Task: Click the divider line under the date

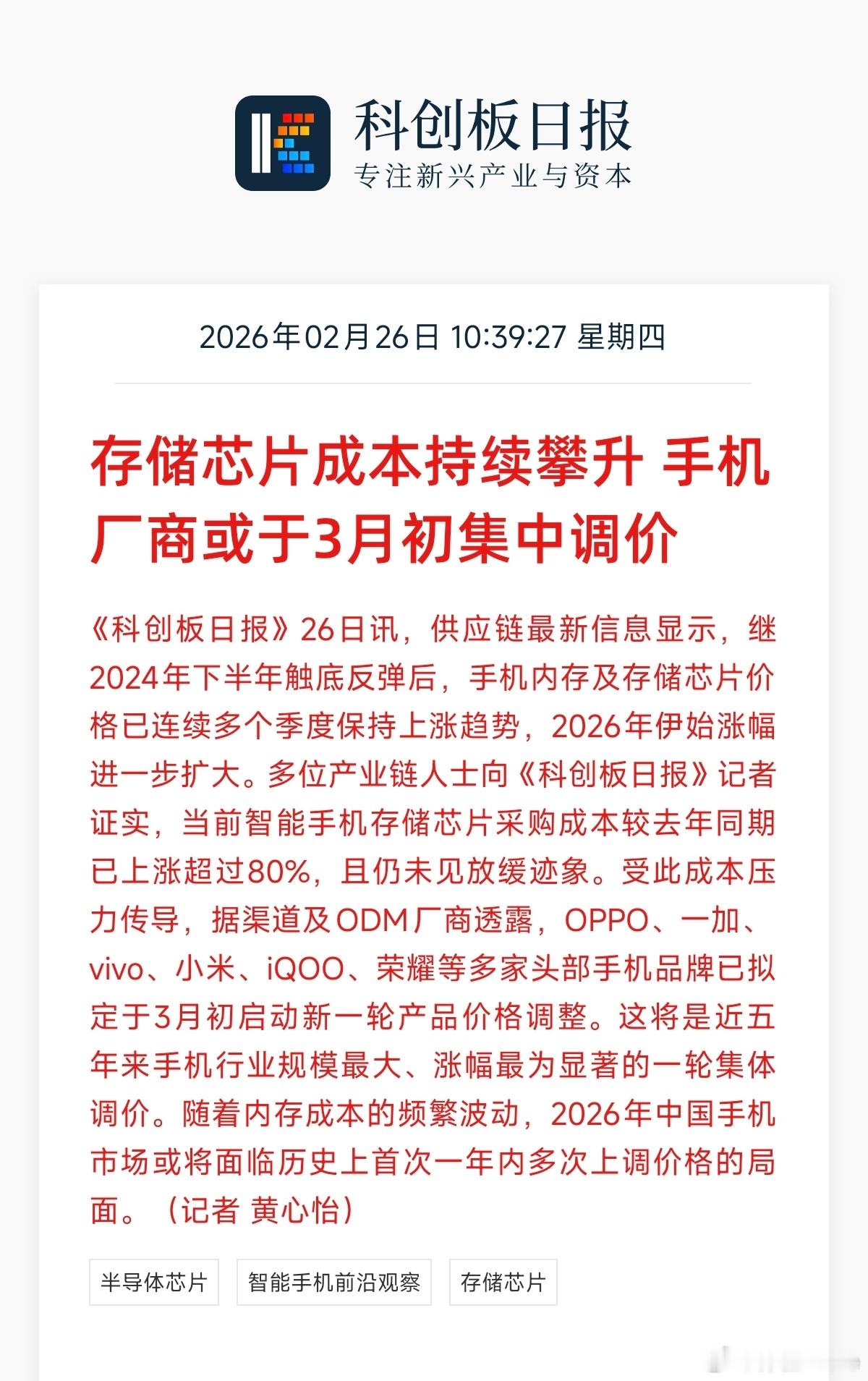Action: [x=434, y=382]
